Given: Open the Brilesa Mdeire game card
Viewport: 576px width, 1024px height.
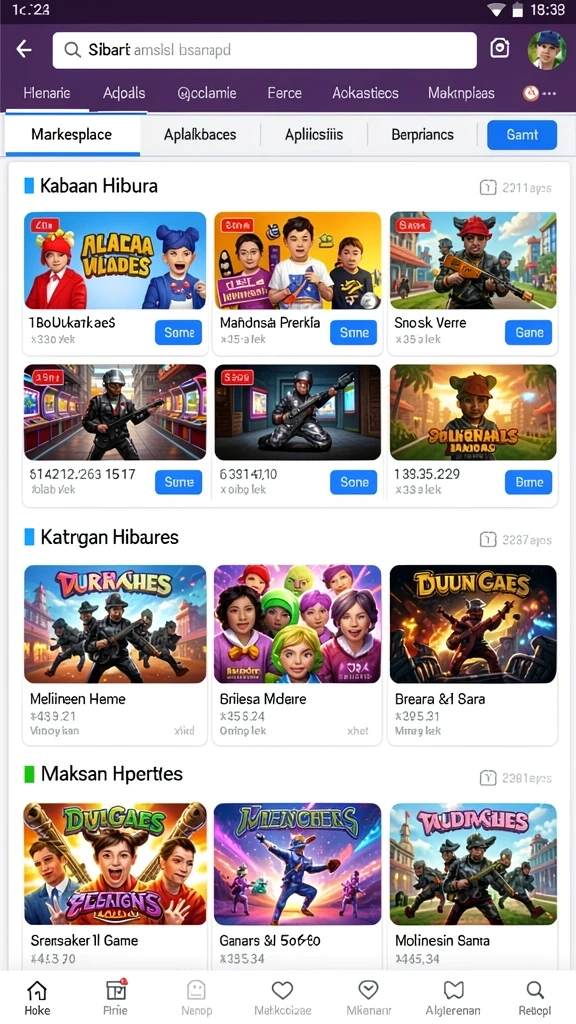Looking at the screenshot, I should pyautogui.click(x=297, y=655).
